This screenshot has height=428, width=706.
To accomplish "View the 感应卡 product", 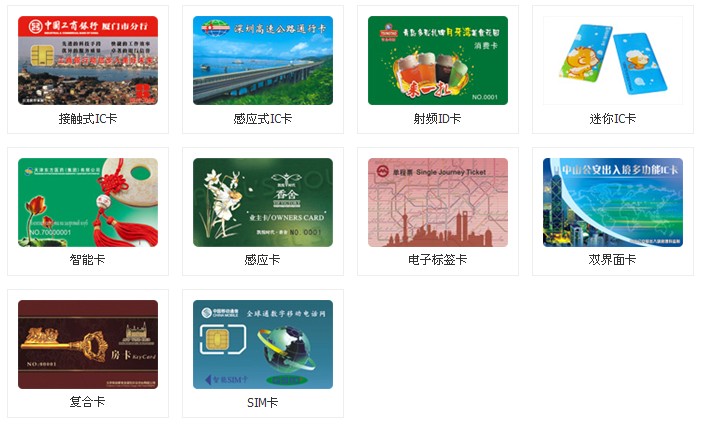I will click(x=263, y=203).
